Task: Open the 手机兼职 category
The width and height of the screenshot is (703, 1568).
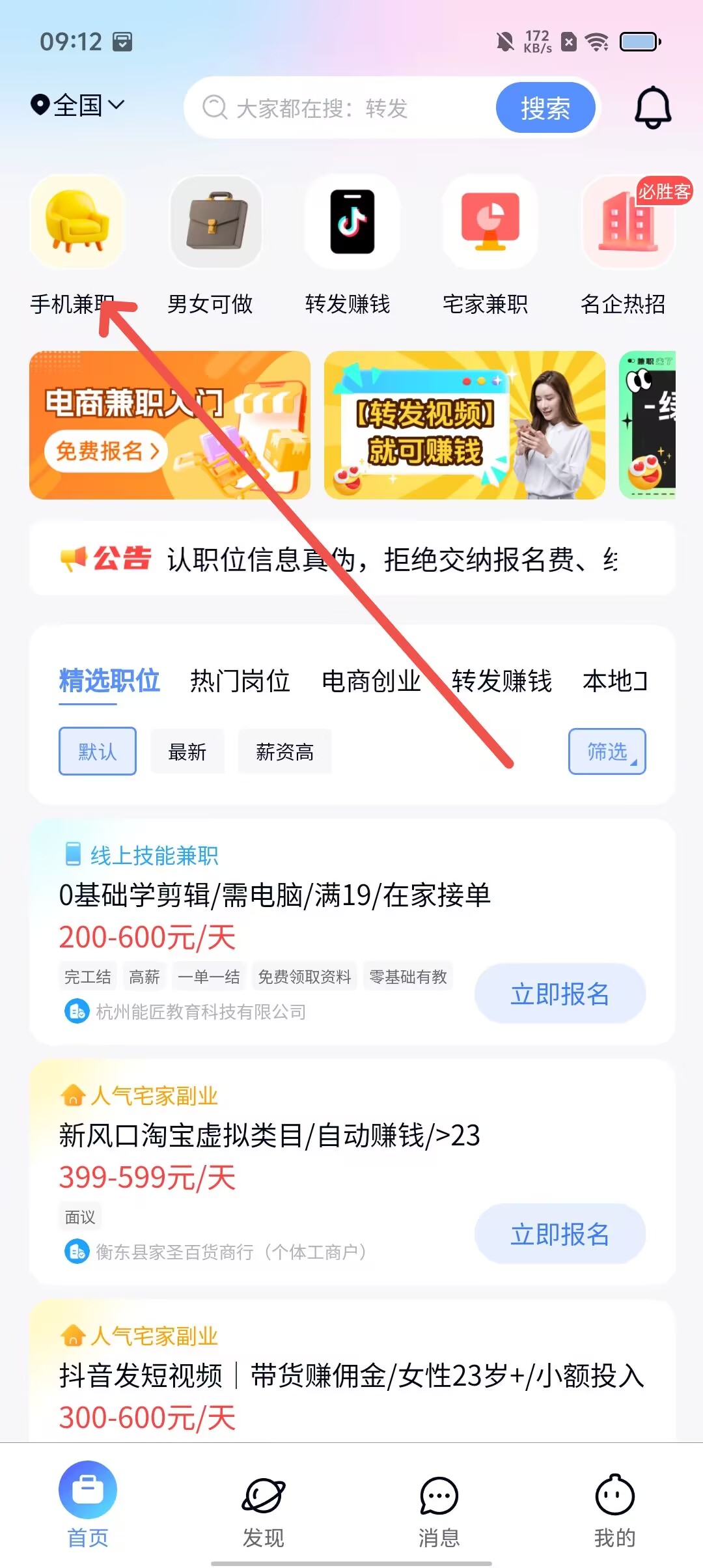Action: tap(76, 223)
